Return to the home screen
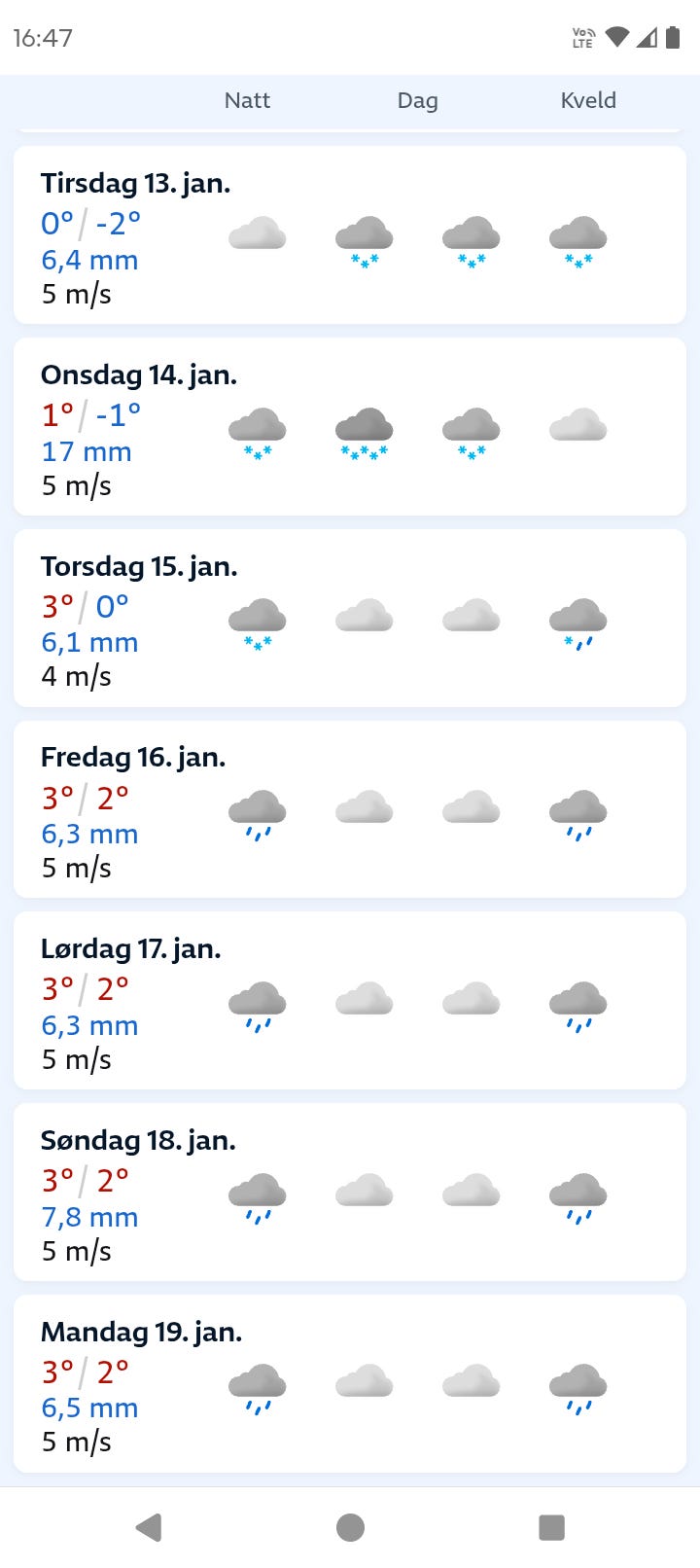 point(350,1527)
